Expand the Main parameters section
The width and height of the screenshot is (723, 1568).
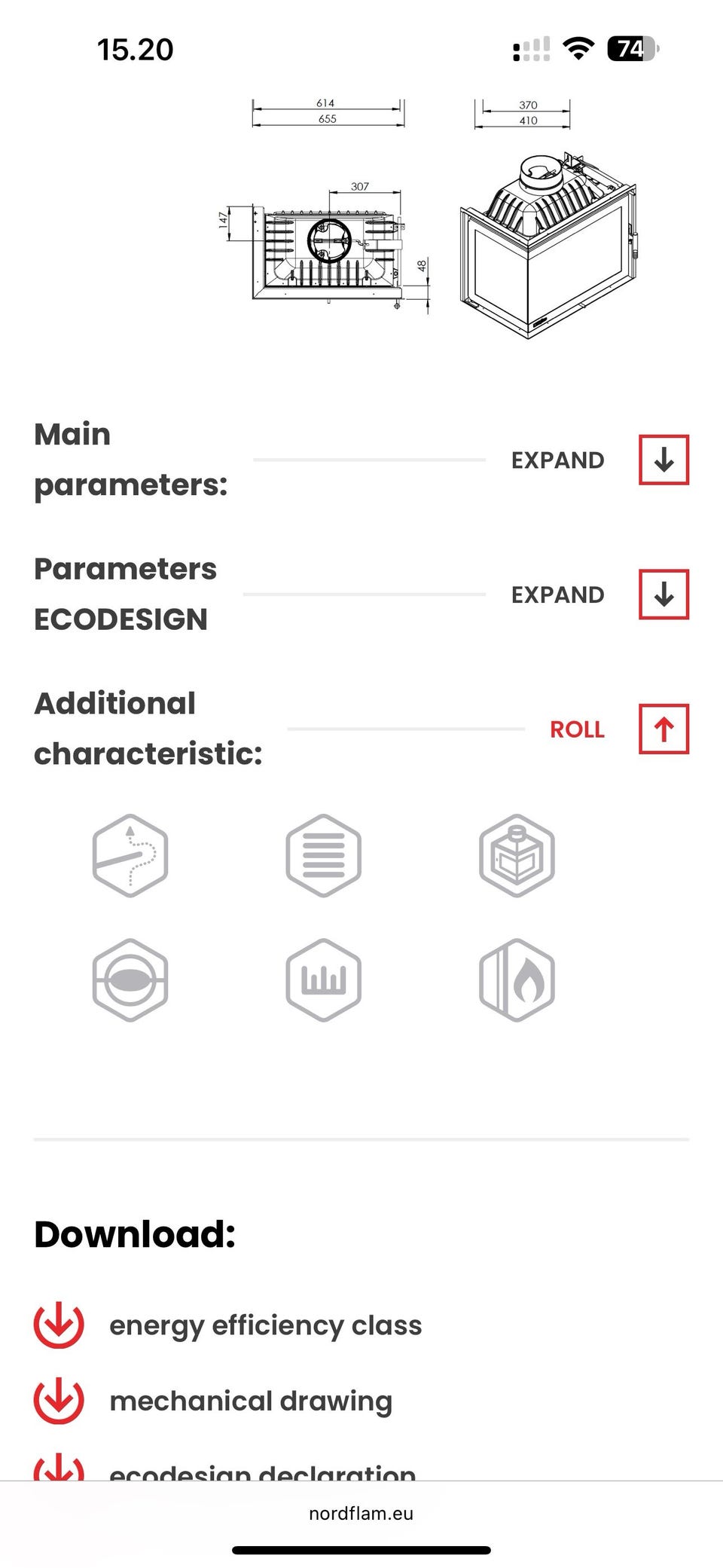point(664,460)
